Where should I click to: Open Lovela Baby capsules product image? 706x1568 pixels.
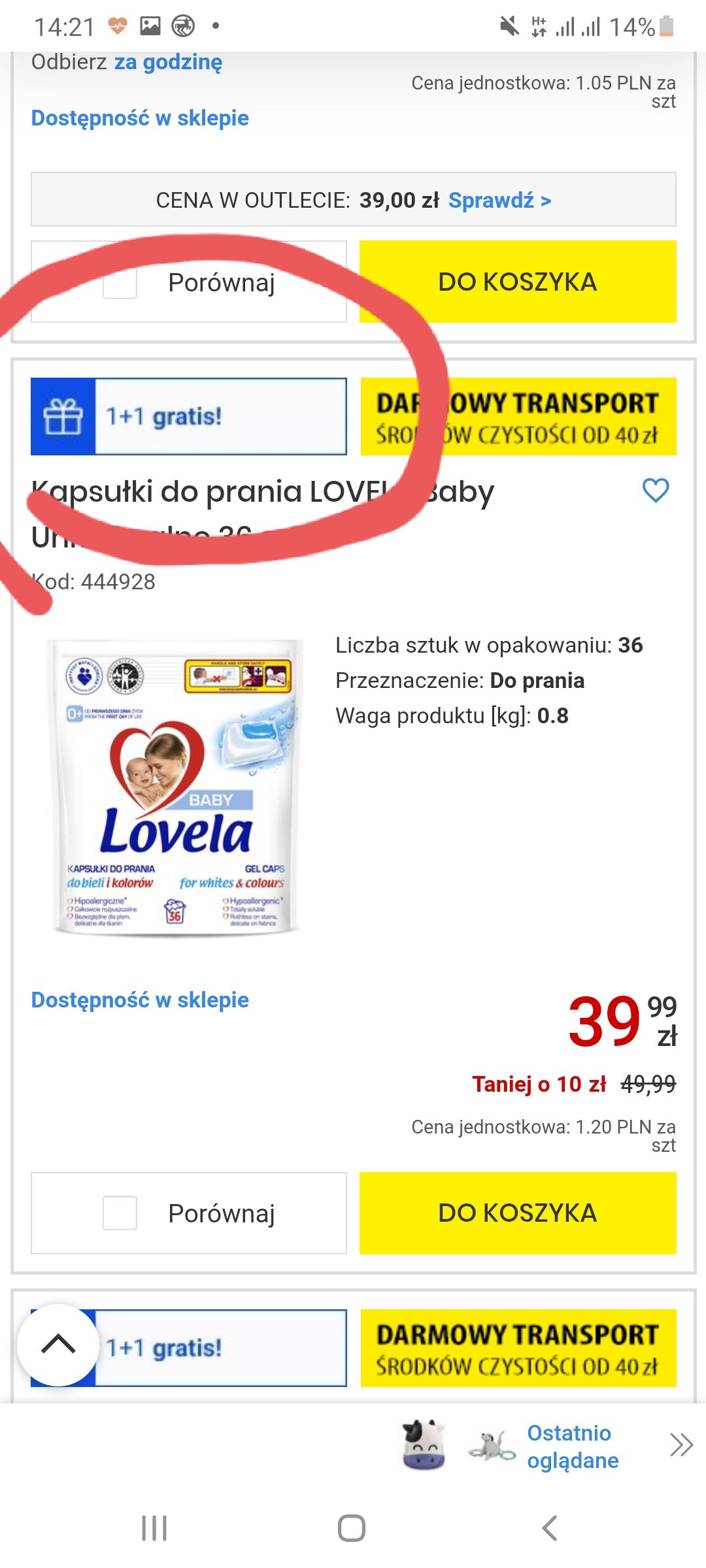tap(176, 787)
